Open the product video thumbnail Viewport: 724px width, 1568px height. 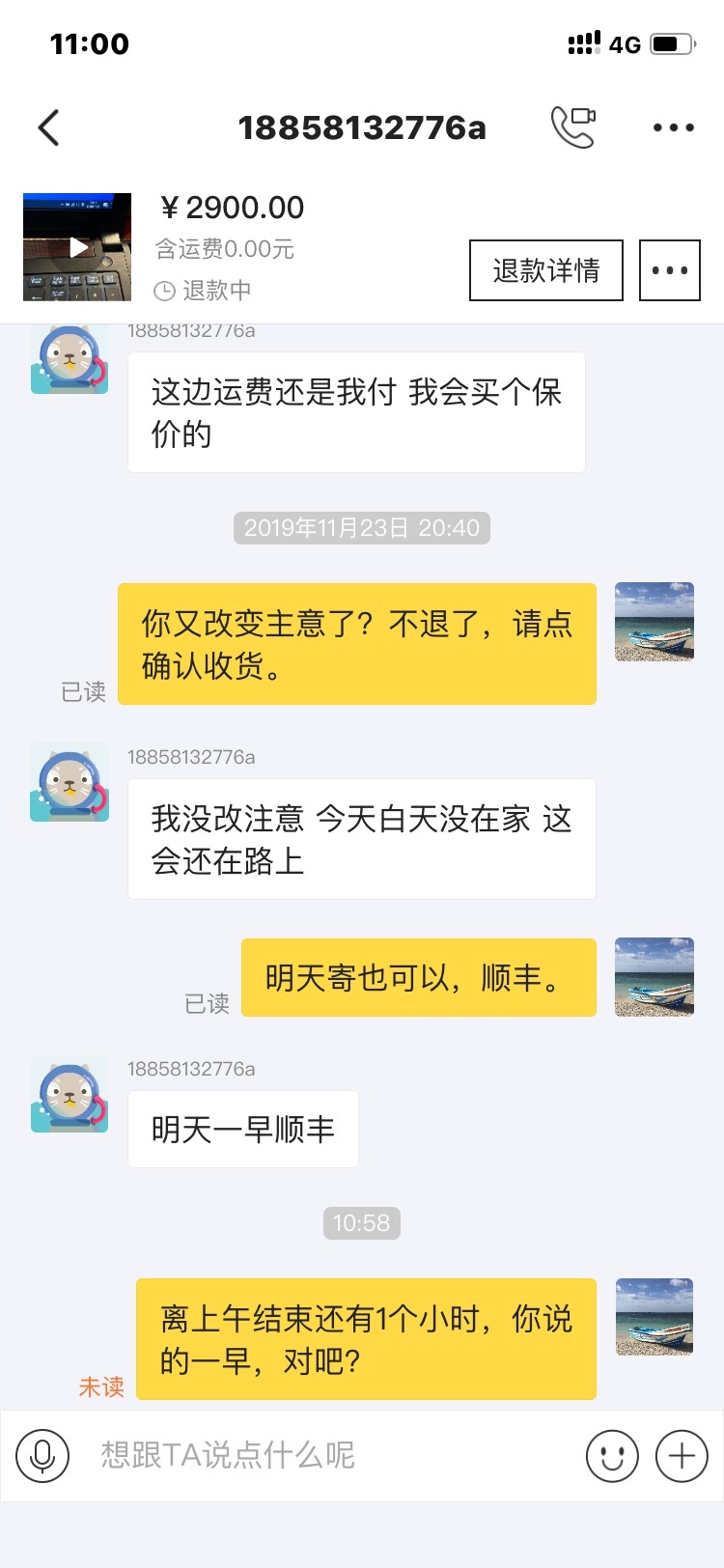(77, 247)
